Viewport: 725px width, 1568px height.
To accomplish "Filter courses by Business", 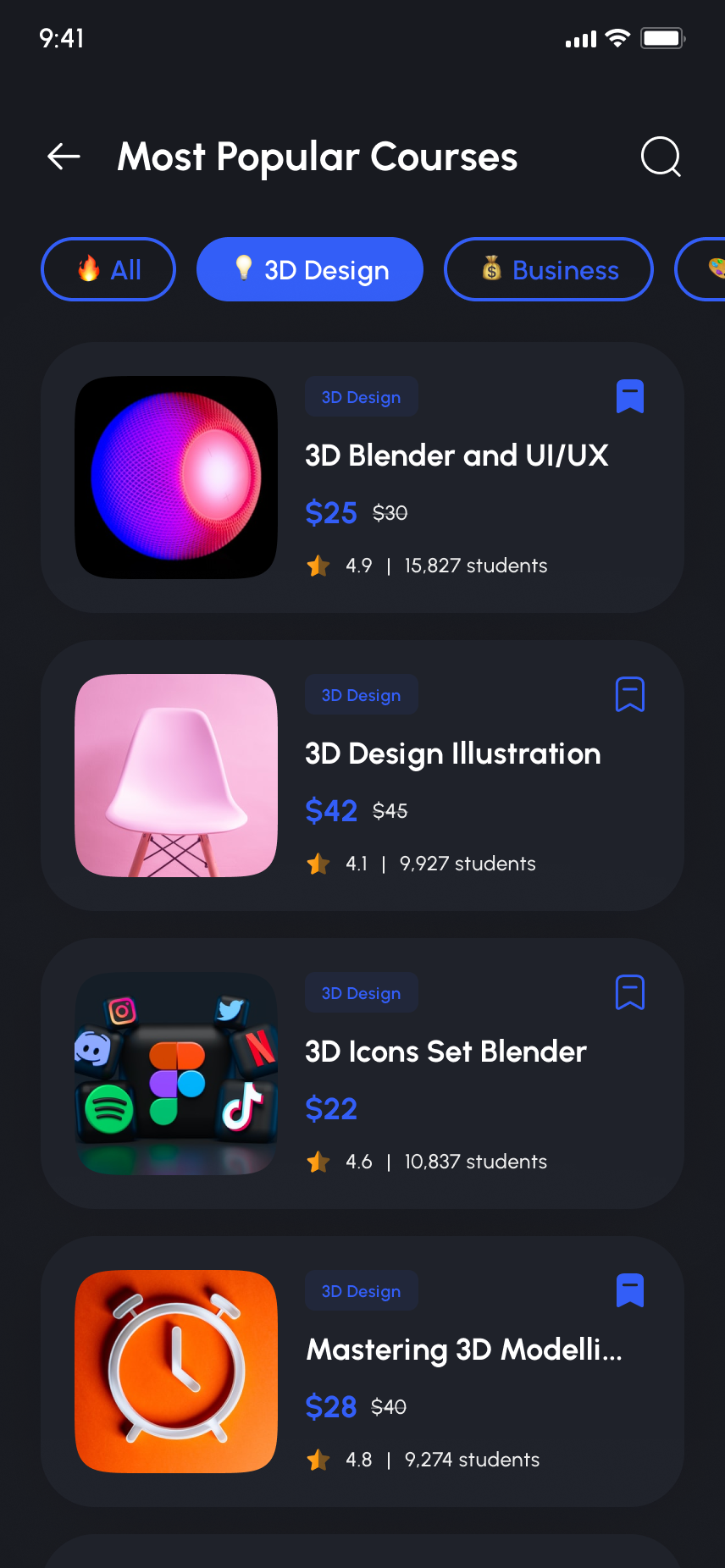I will [549, 269].
